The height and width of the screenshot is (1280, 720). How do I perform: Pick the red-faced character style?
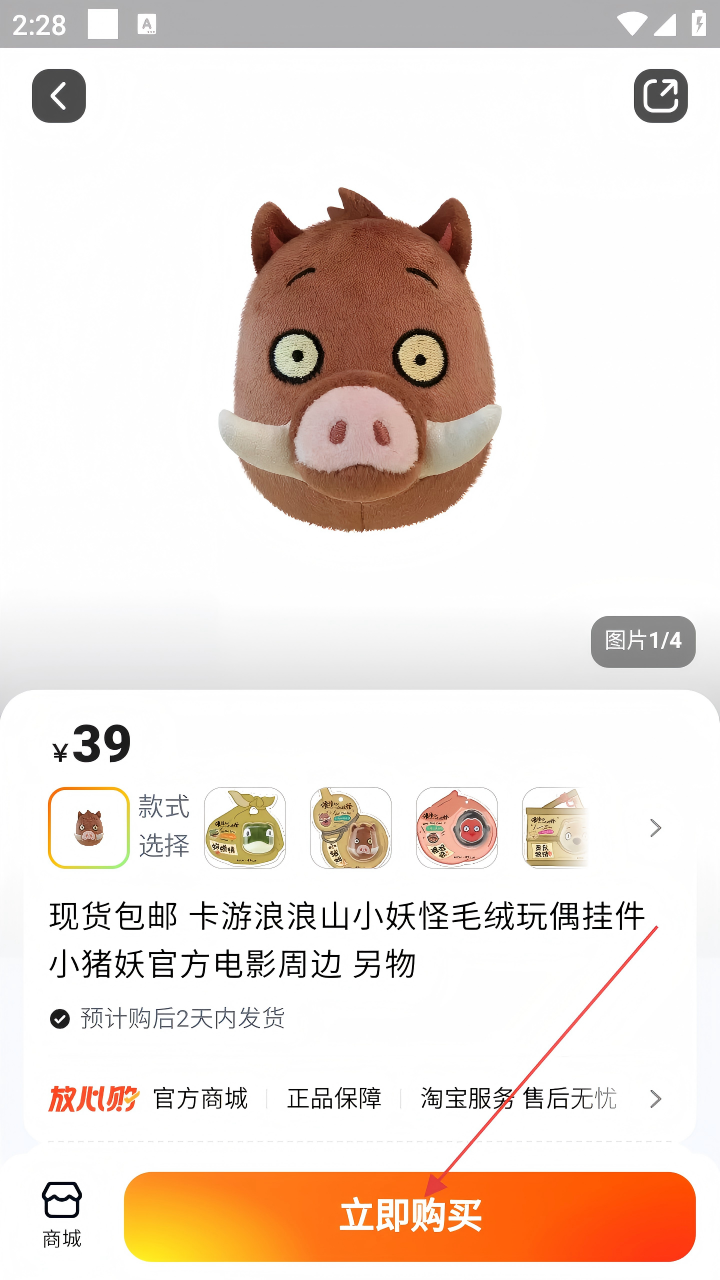click(x=457, y=828)
